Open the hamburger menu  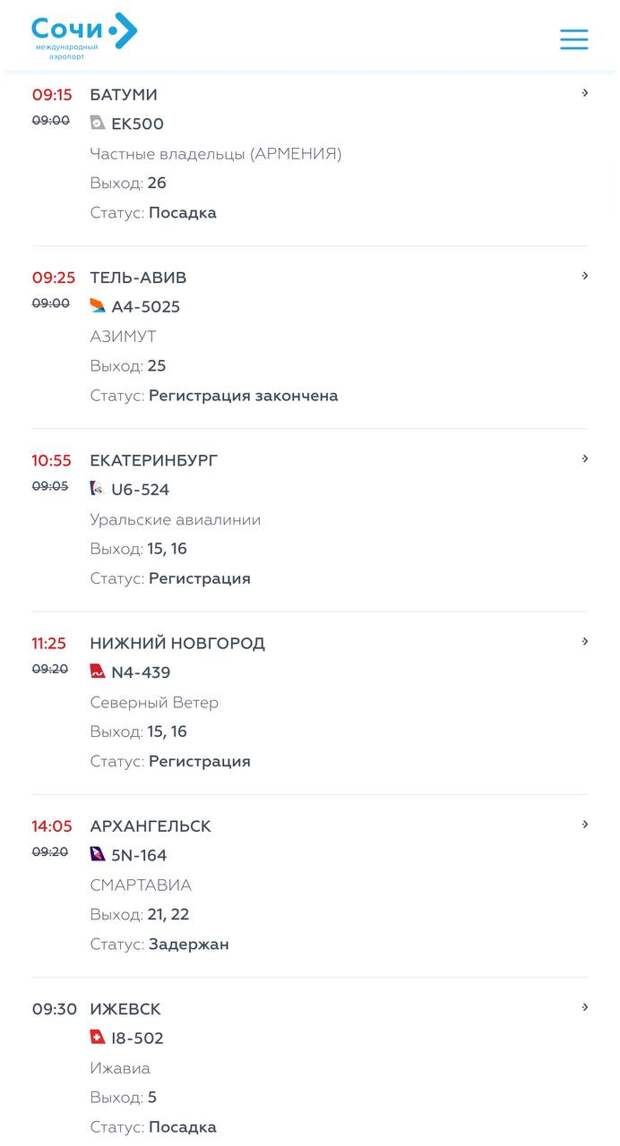(x=574, y=39)
